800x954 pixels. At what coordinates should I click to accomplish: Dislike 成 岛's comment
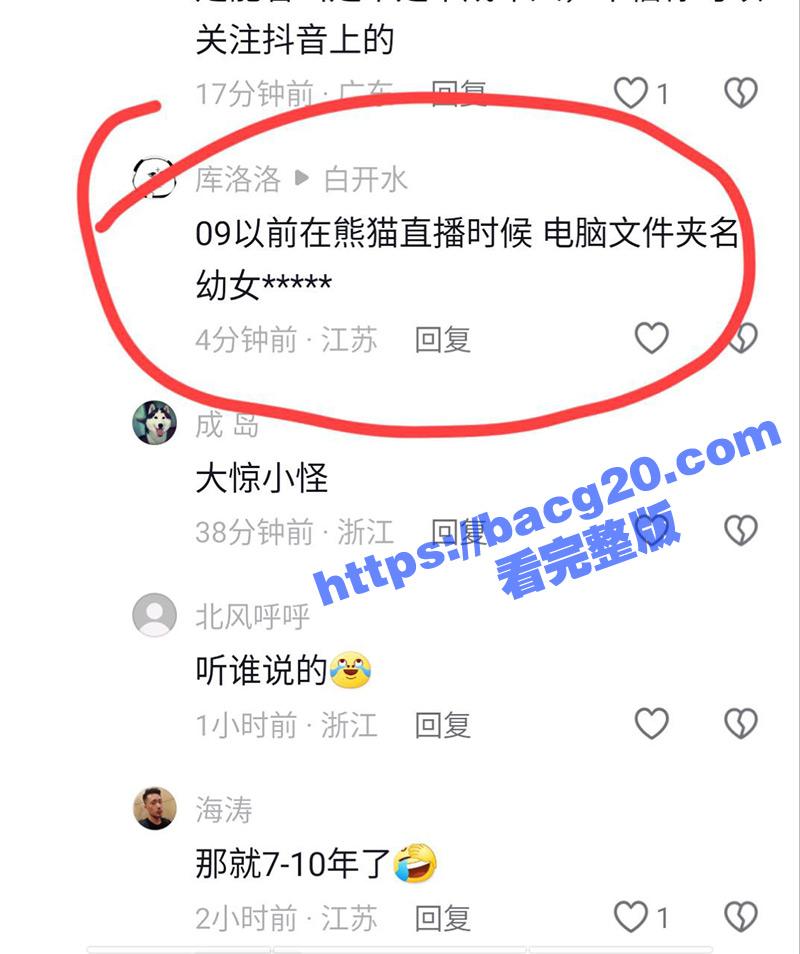click(x=740, y=530)
